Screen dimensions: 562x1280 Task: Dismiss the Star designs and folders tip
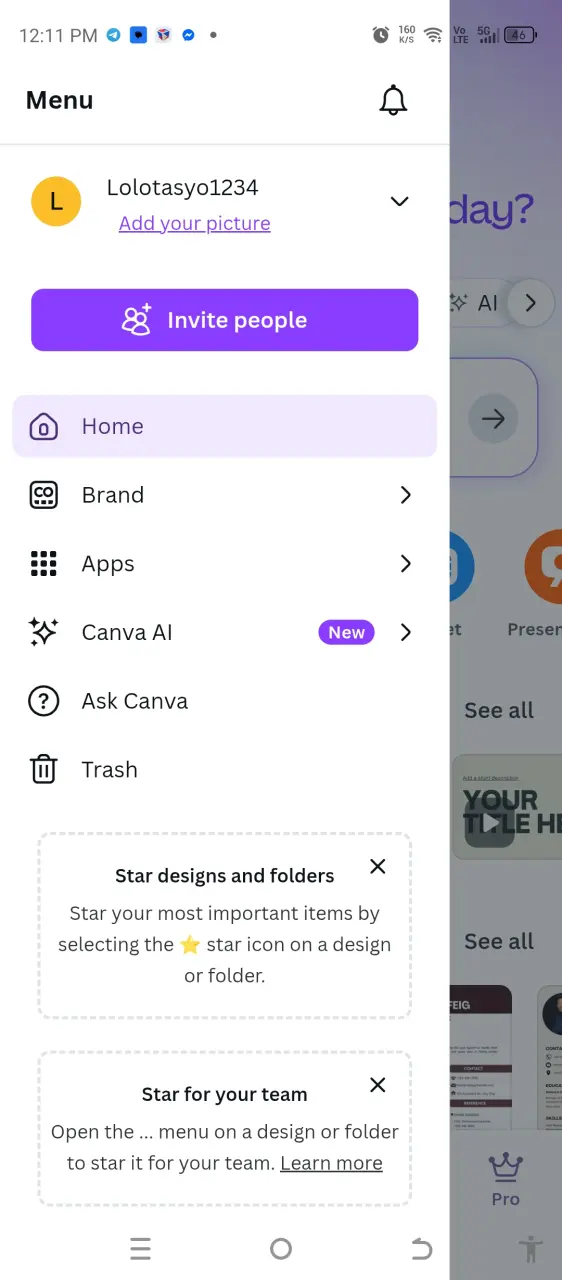coord(378,867)
